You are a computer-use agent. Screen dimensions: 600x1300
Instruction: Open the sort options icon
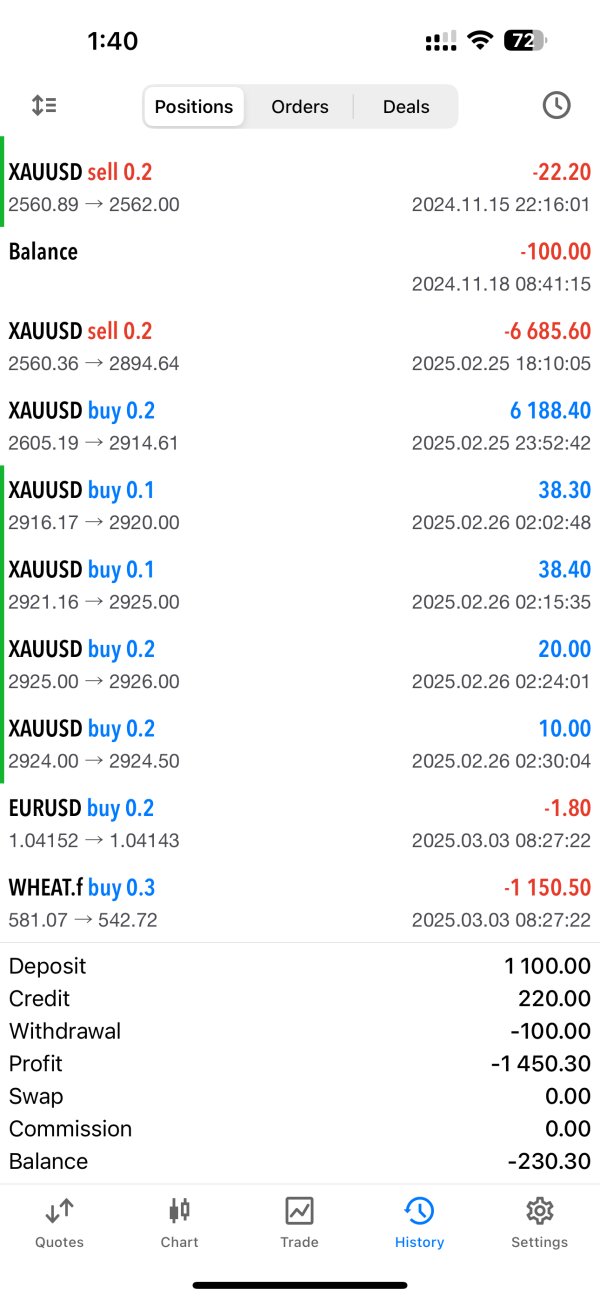(44, 106)
